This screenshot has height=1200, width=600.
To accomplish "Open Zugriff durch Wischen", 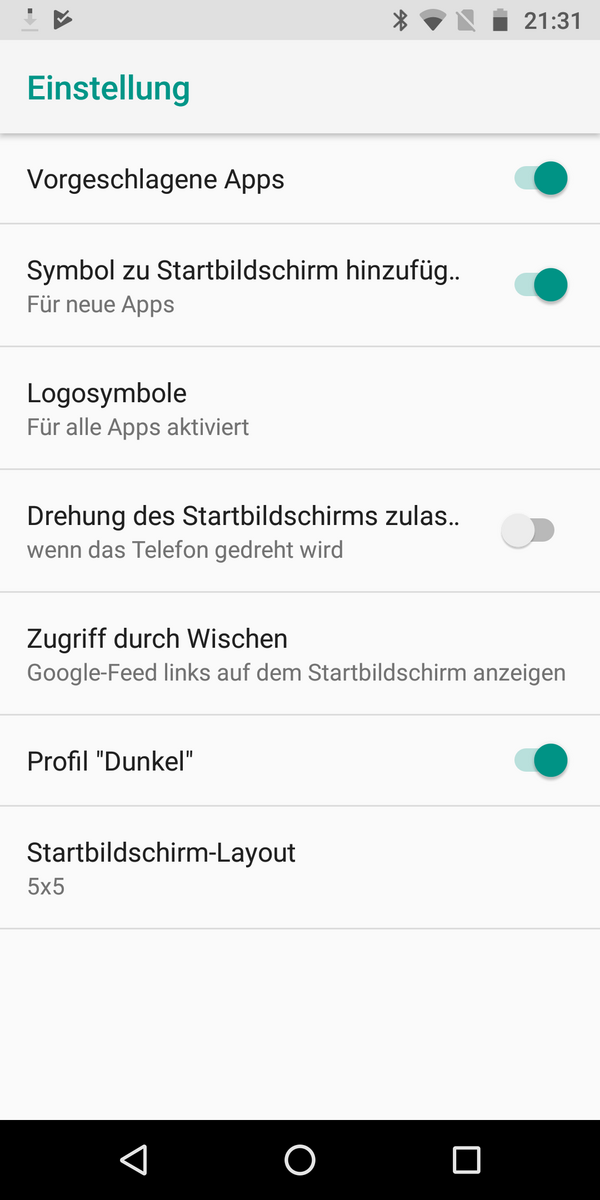I will [x=300, y=653].
